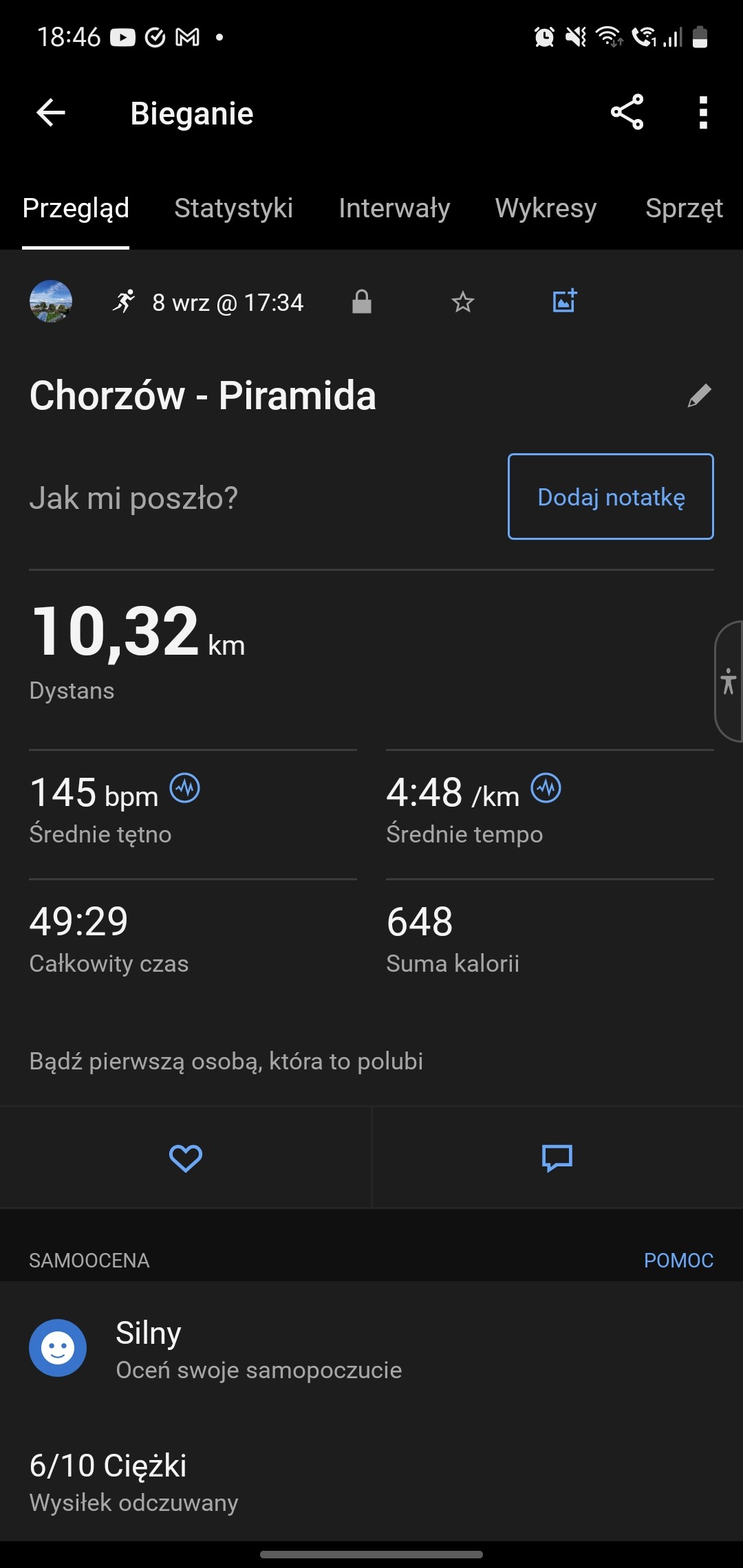Change activity privacy via lock icon
This screenshot has height=1568, width=743.
(362, 302)
